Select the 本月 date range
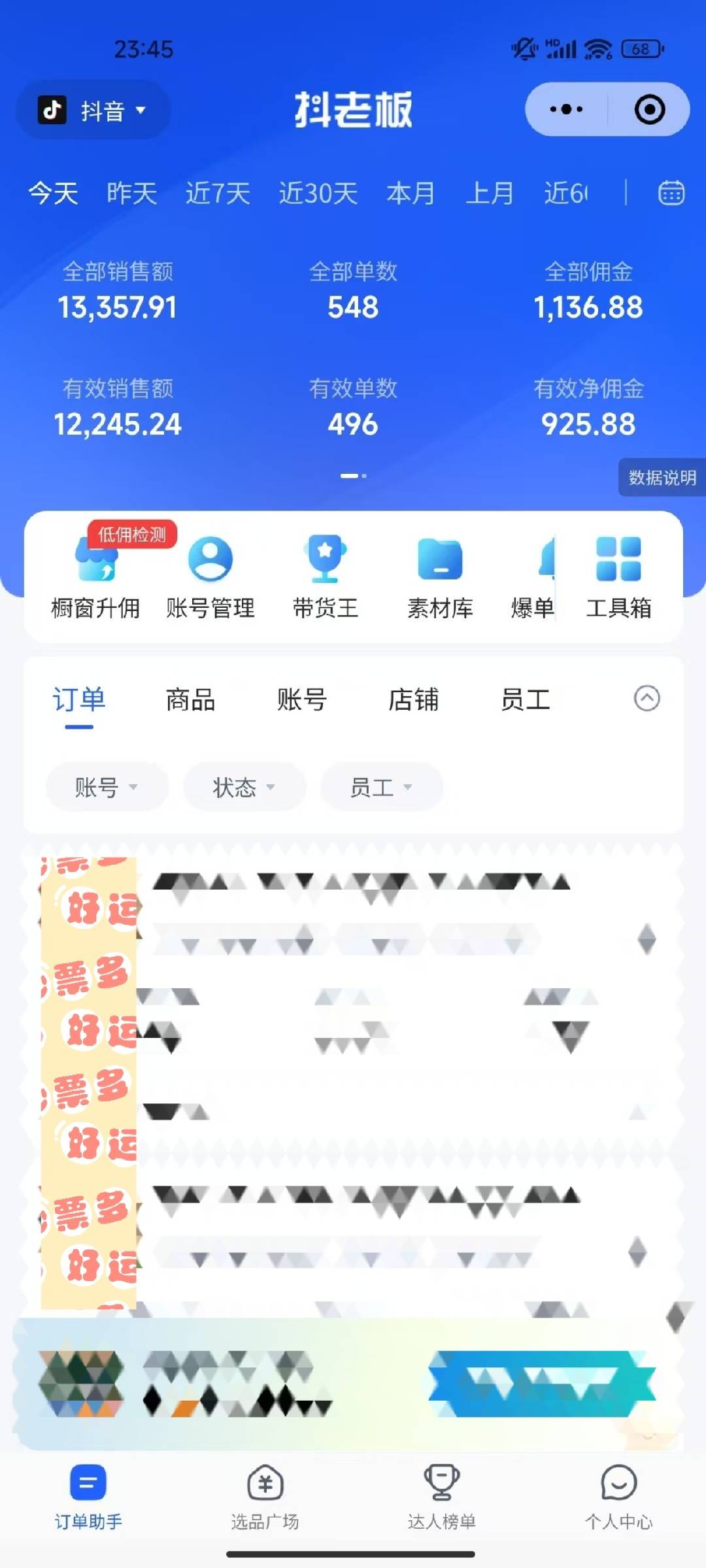This screenshot has width=706, height=1568. [x=411, y=193]
